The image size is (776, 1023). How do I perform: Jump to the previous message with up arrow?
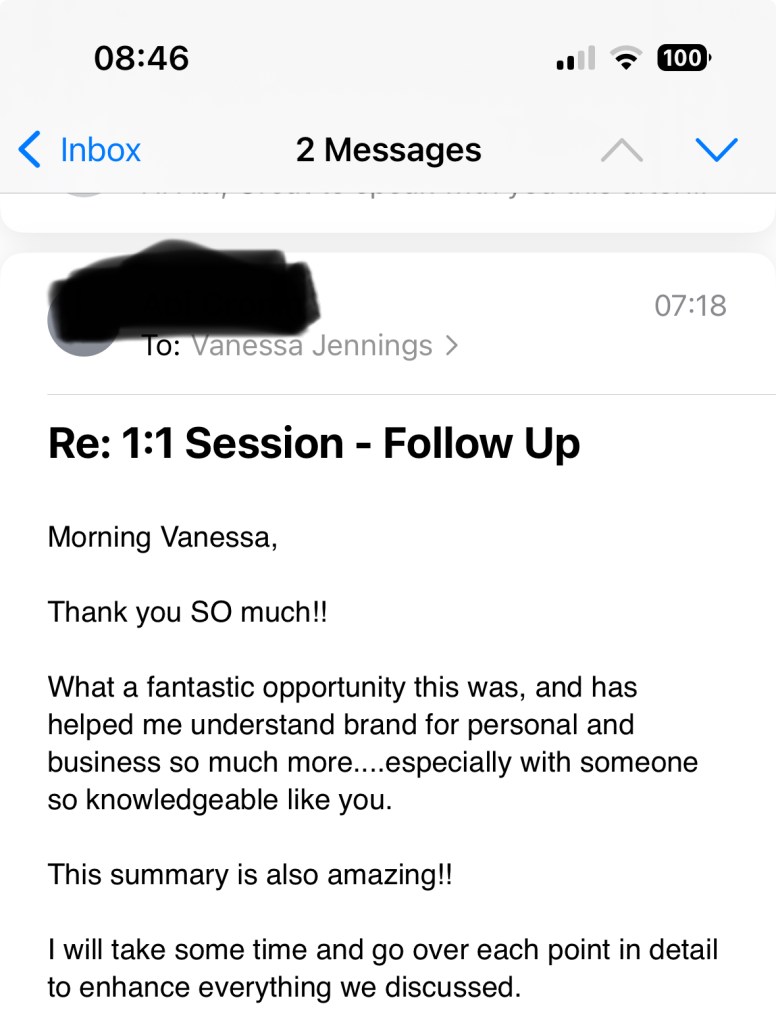(621, 151)
